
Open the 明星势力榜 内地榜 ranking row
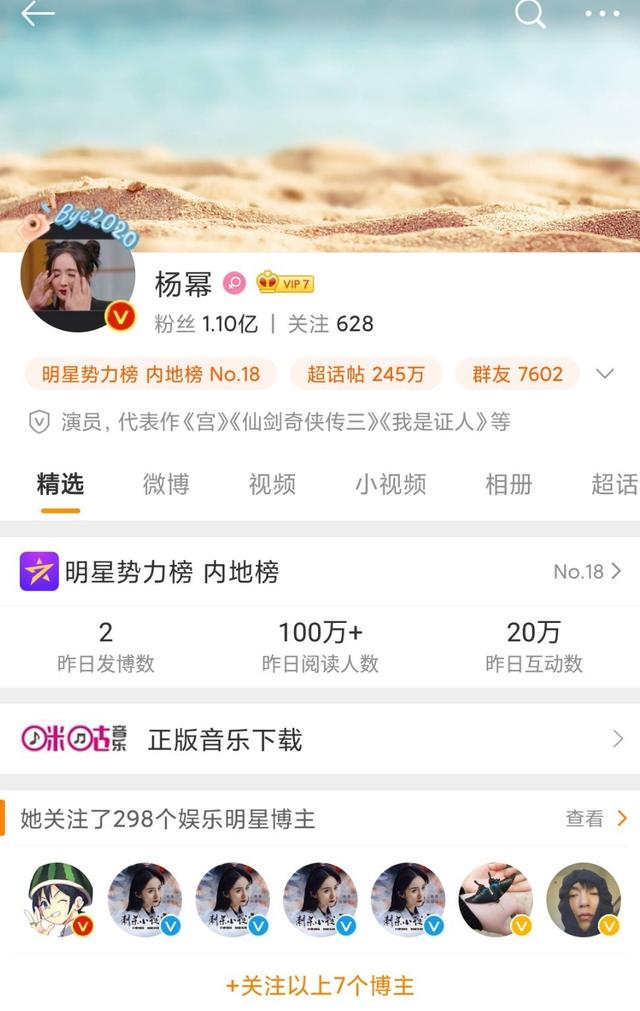(320, 572)
